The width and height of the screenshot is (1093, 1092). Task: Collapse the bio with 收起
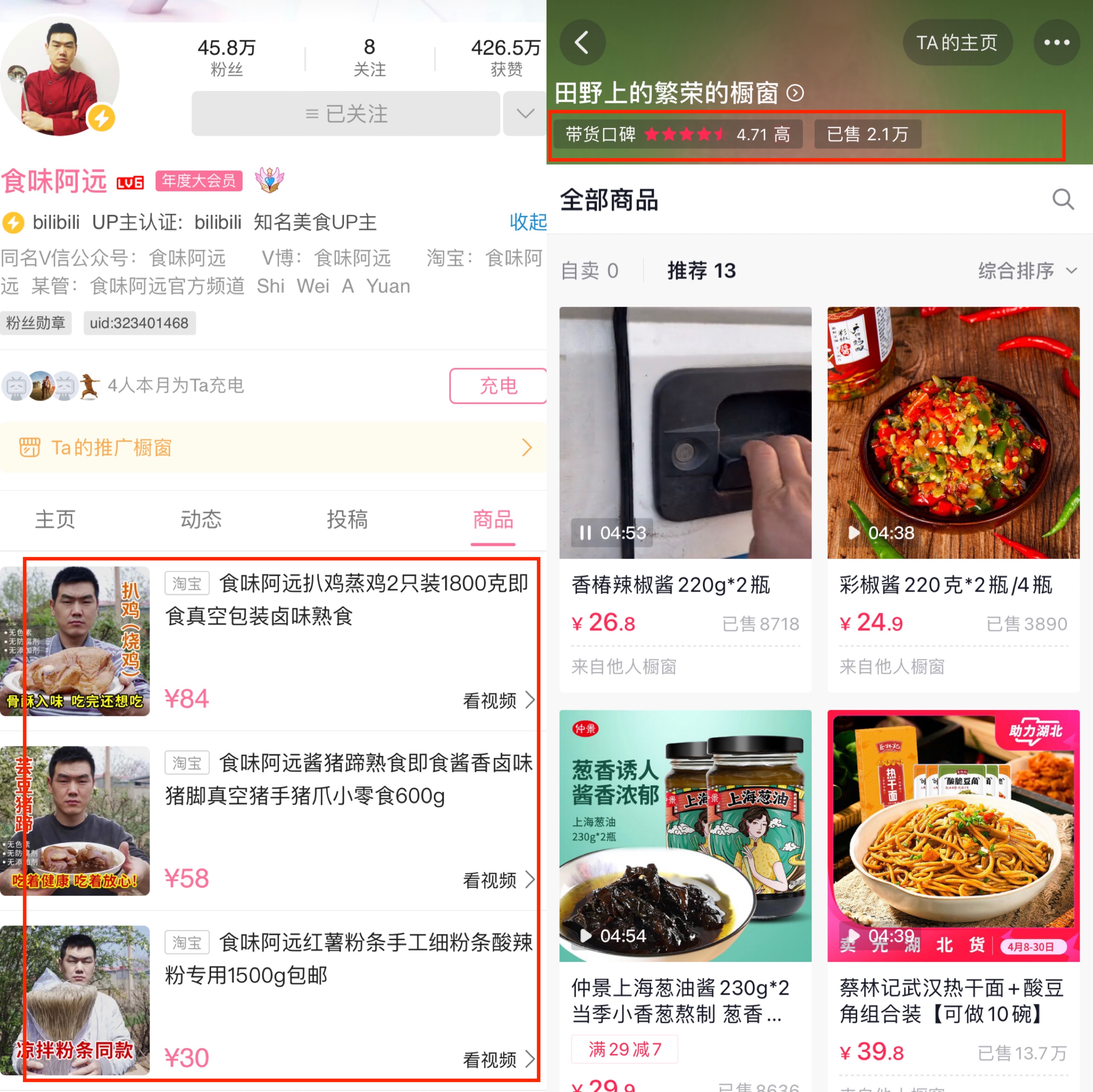pos(527,222)
